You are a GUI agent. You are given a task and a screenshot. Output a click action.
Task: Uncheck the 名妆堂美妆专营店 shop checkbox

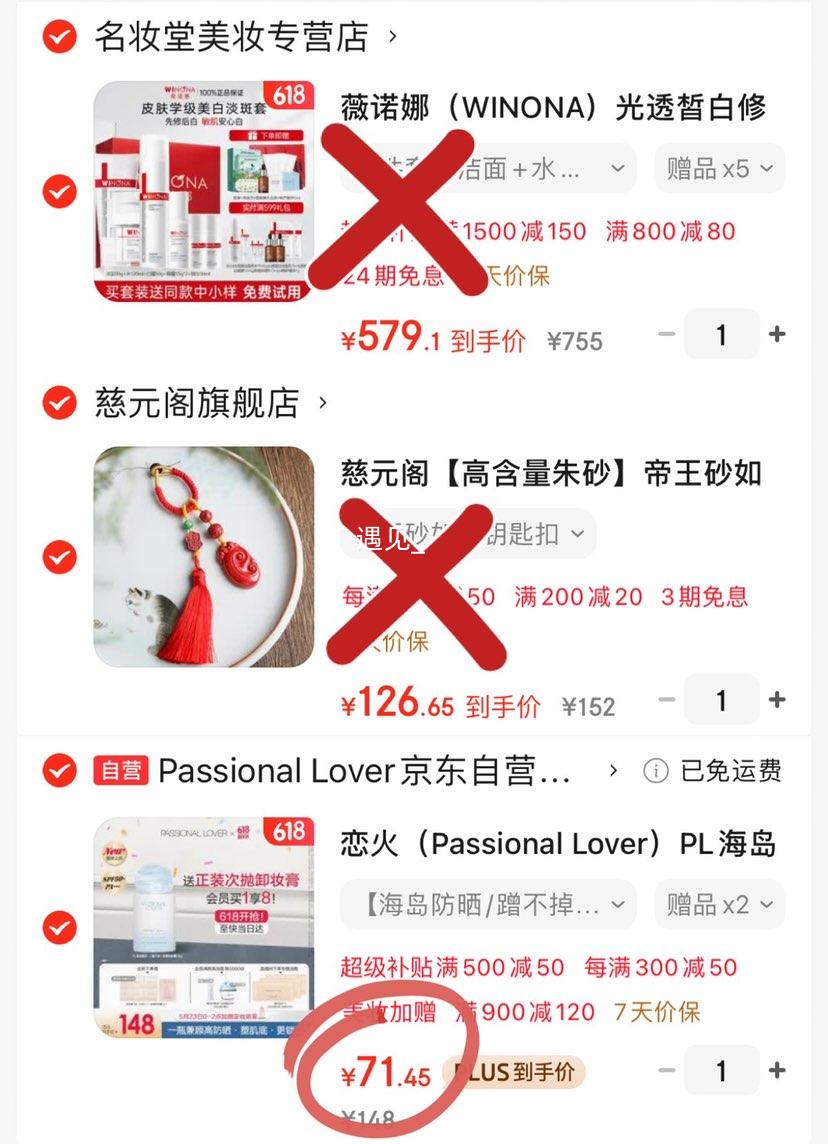tap(59, 37)
